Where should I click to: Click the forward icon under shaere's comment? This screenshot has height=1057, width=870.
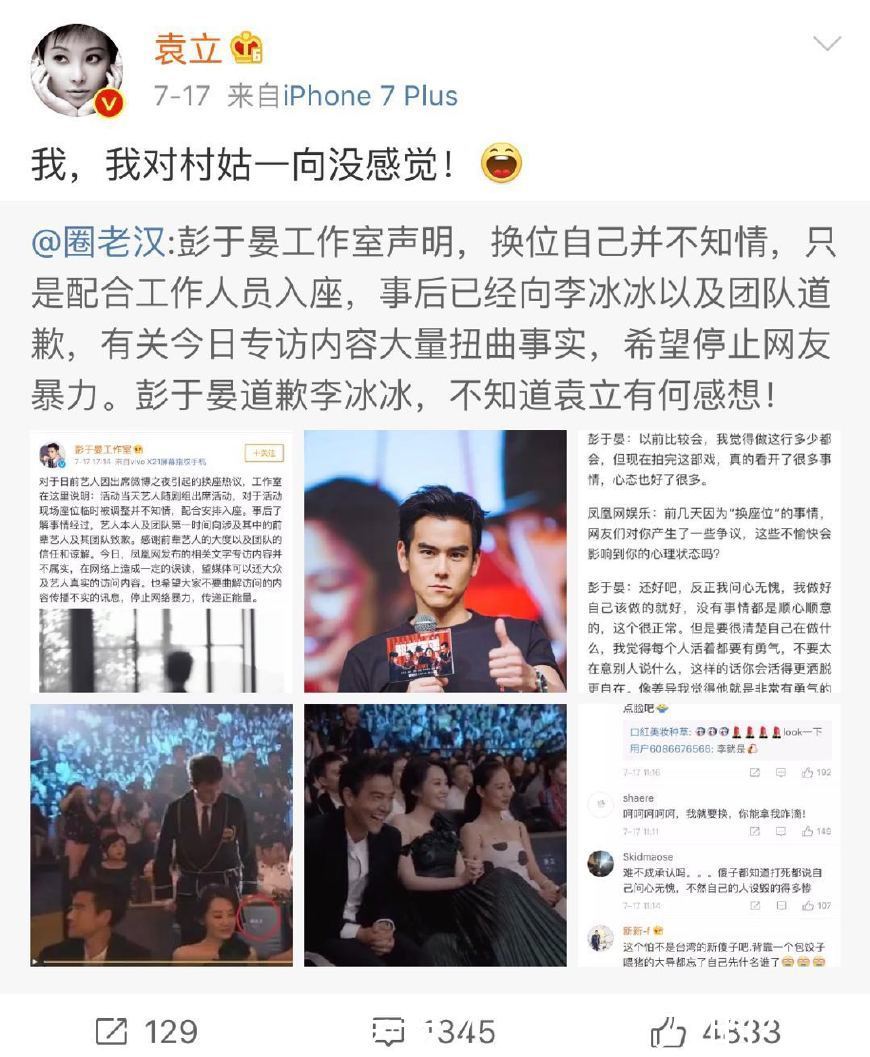point(753,830)
